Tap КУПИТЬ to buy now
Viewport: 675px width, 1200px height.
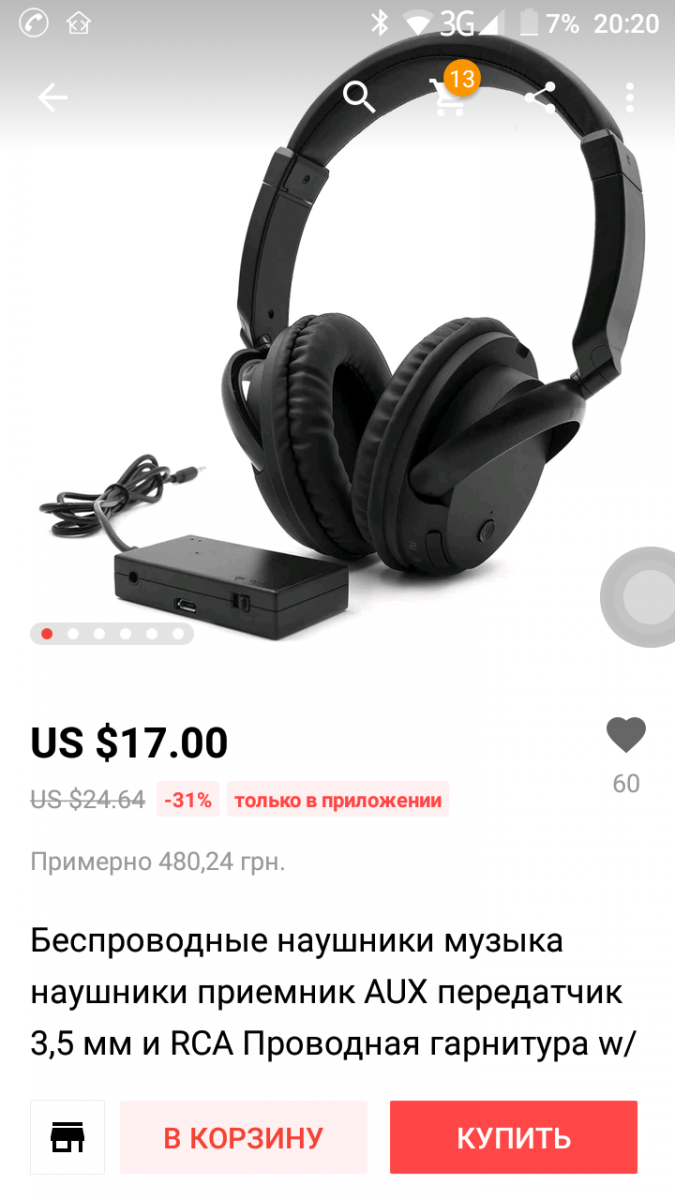[513, 1137]
